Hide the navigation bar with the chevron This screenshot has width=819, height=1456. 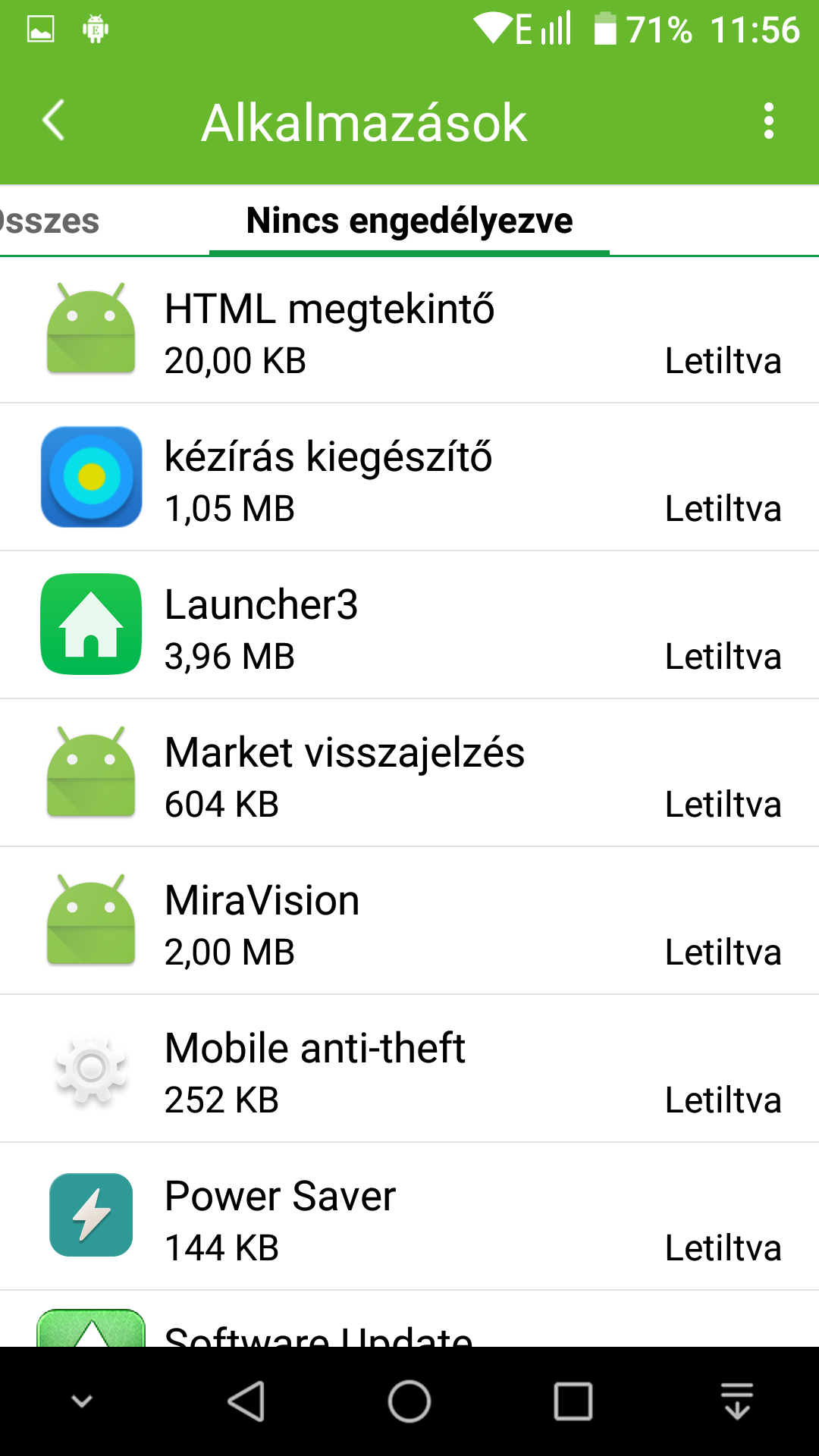[x=82, y=1401]
